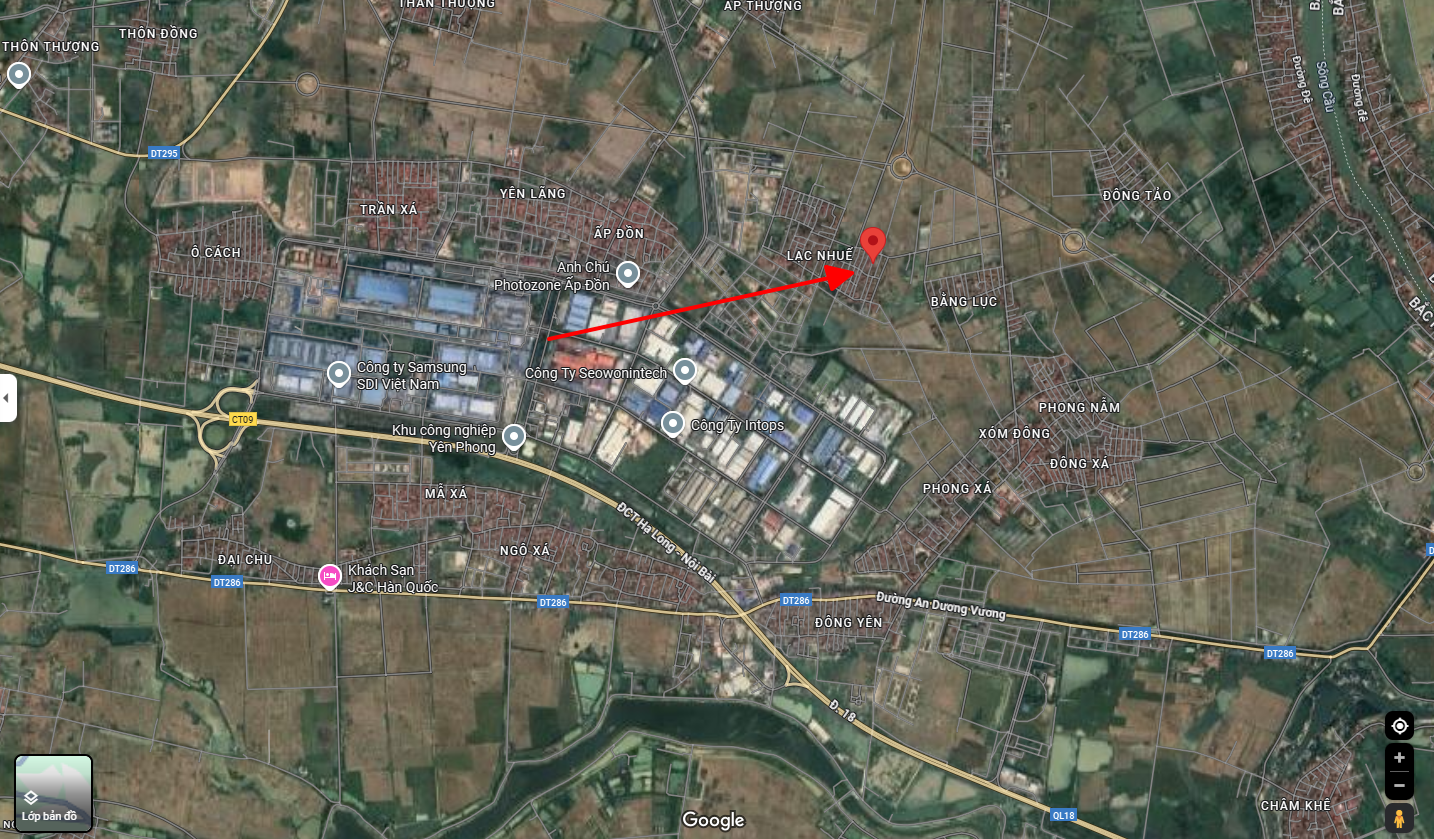Image resolution: width=1434 pixels, height=839 pixels.
Task: Open Khách Sạn J&C Hàn Quốc hotel pin
Action: coord(329,576)
